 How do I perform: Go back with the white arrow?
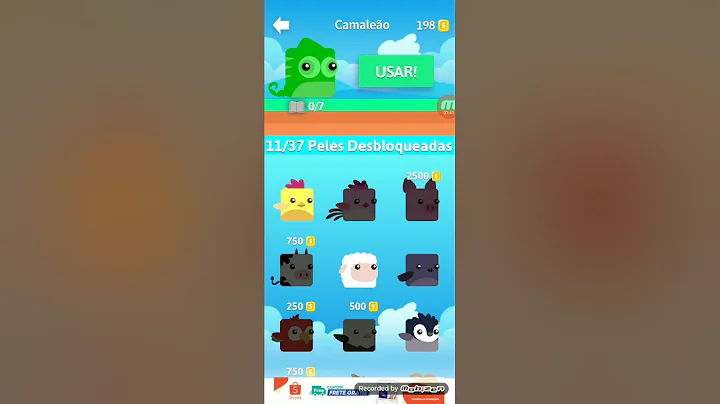coord(281,25)
